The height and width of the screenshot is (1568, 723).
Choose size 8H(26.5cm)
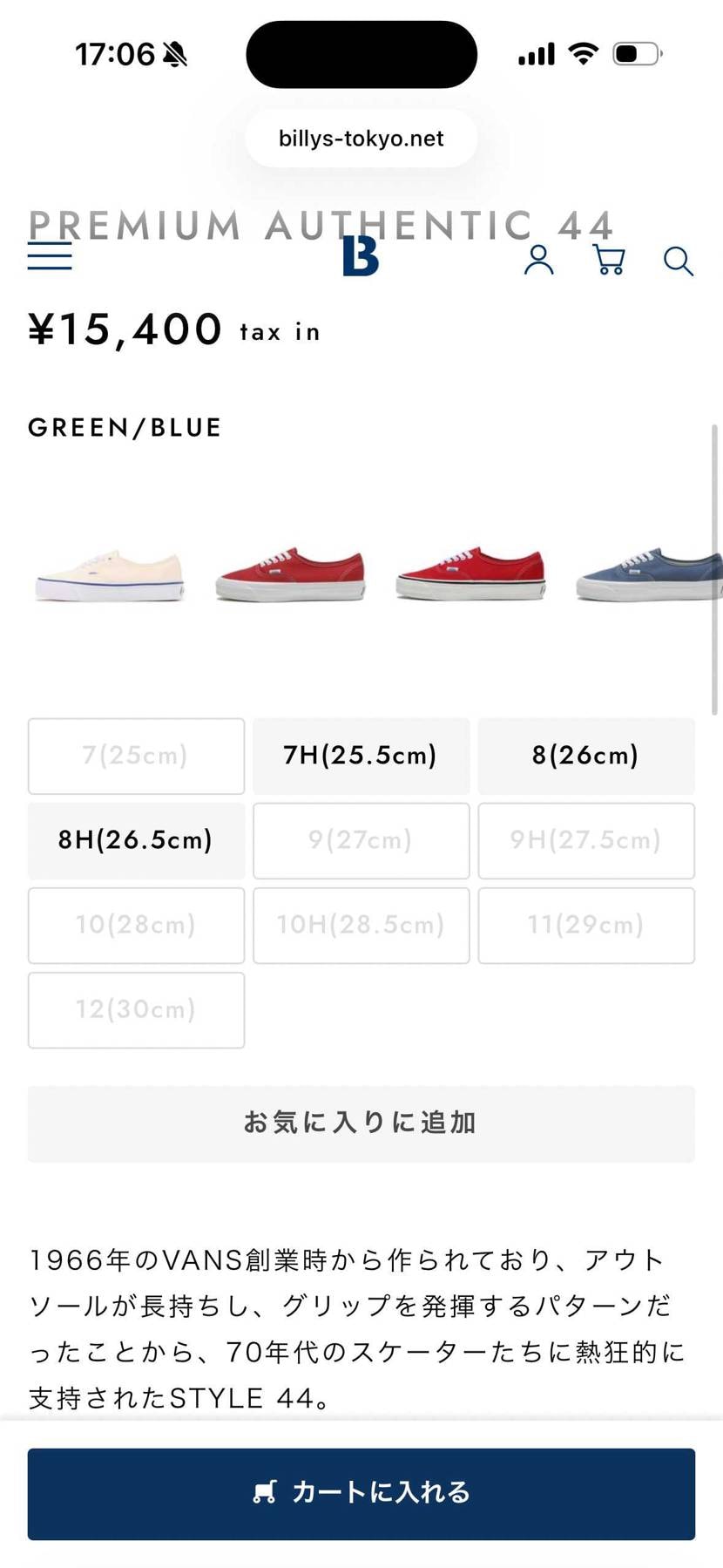[136, 840]
